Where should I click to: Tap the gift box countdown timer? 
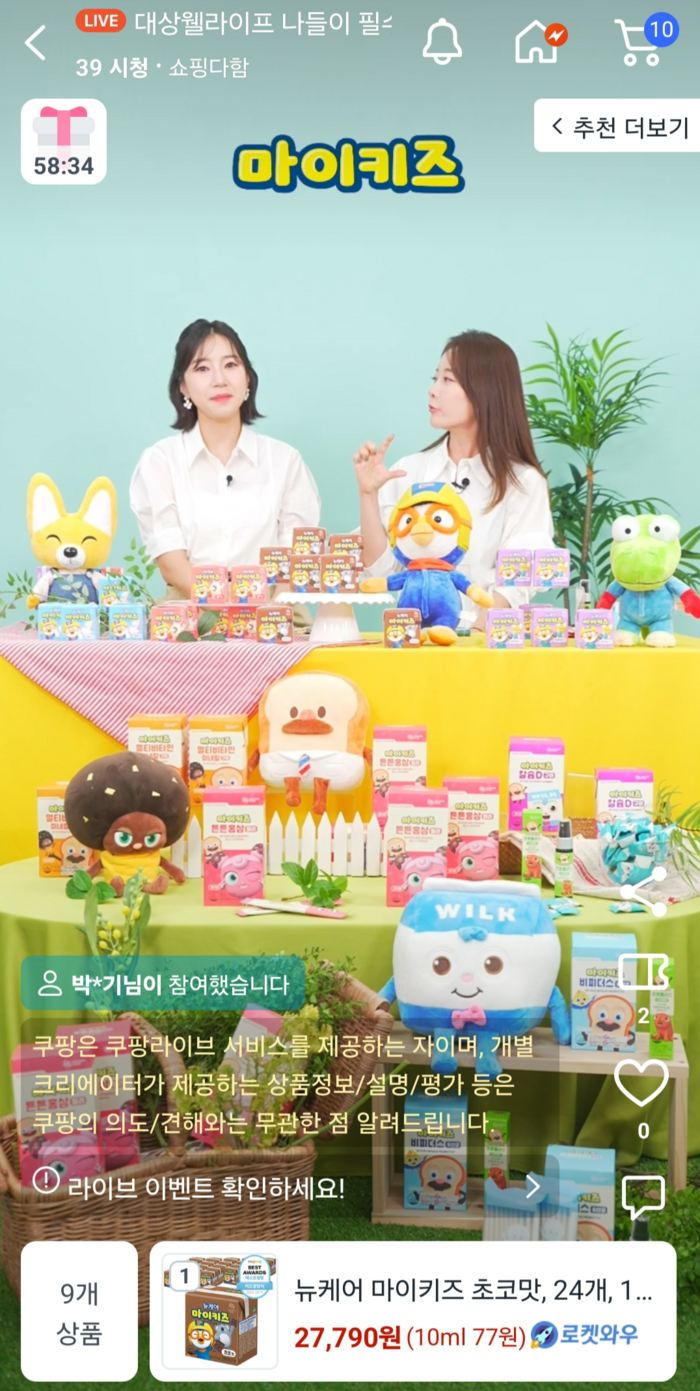pyautogui.click(x=63, y=142)
